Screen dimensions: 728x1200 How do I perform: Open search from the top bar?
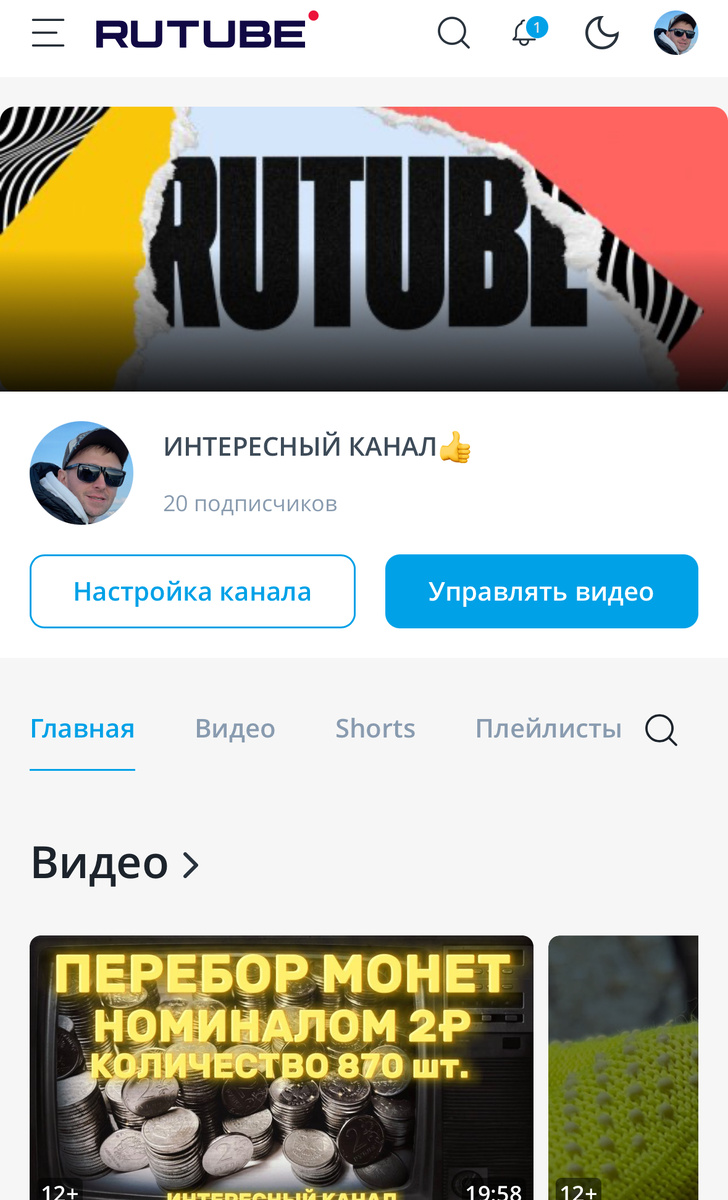click(x=453, y=32)
